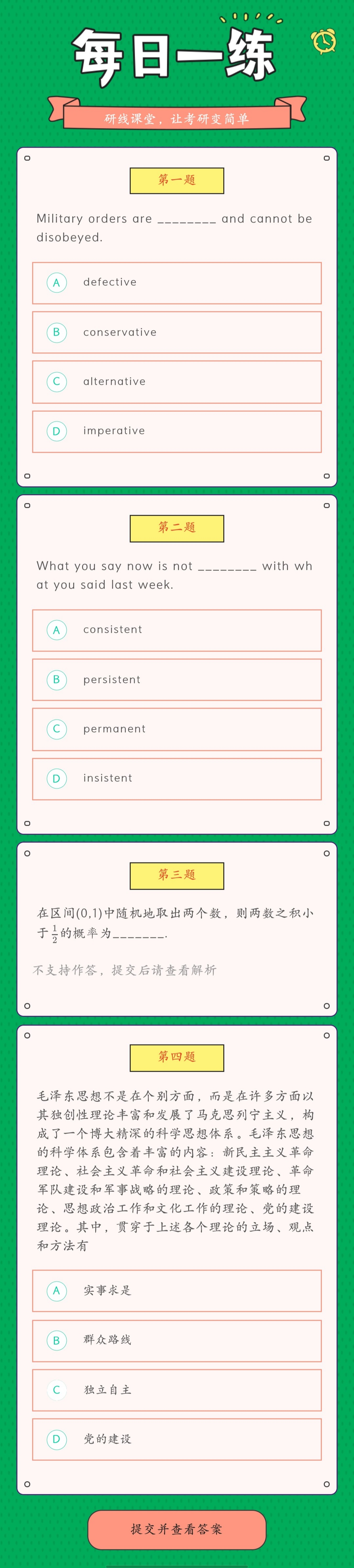Select option A defective
The image size is (354, 1568).
[x=177, y=283]
